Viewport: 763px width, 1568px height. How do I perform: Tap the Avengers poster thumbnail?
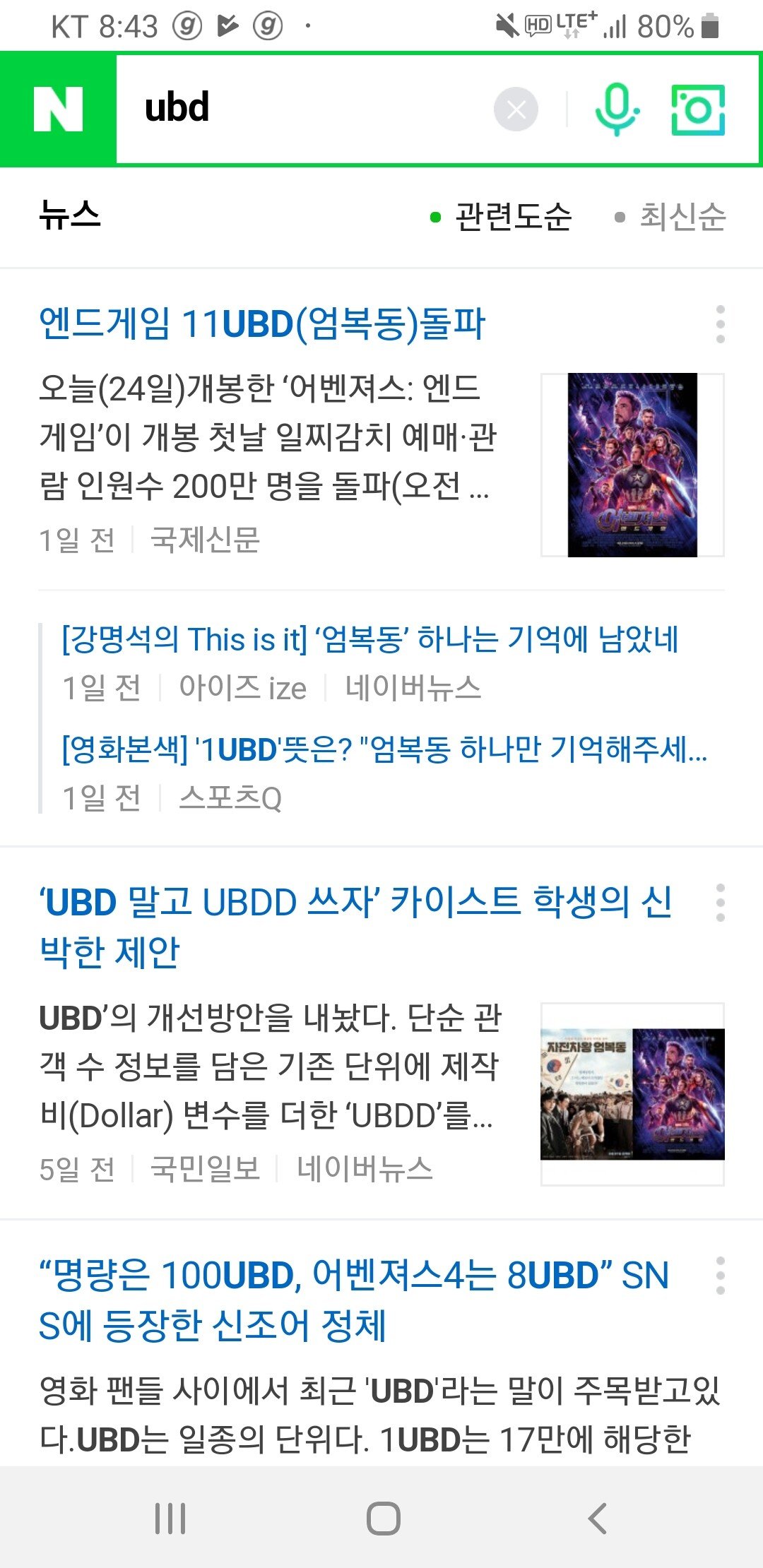pos(632,465)
